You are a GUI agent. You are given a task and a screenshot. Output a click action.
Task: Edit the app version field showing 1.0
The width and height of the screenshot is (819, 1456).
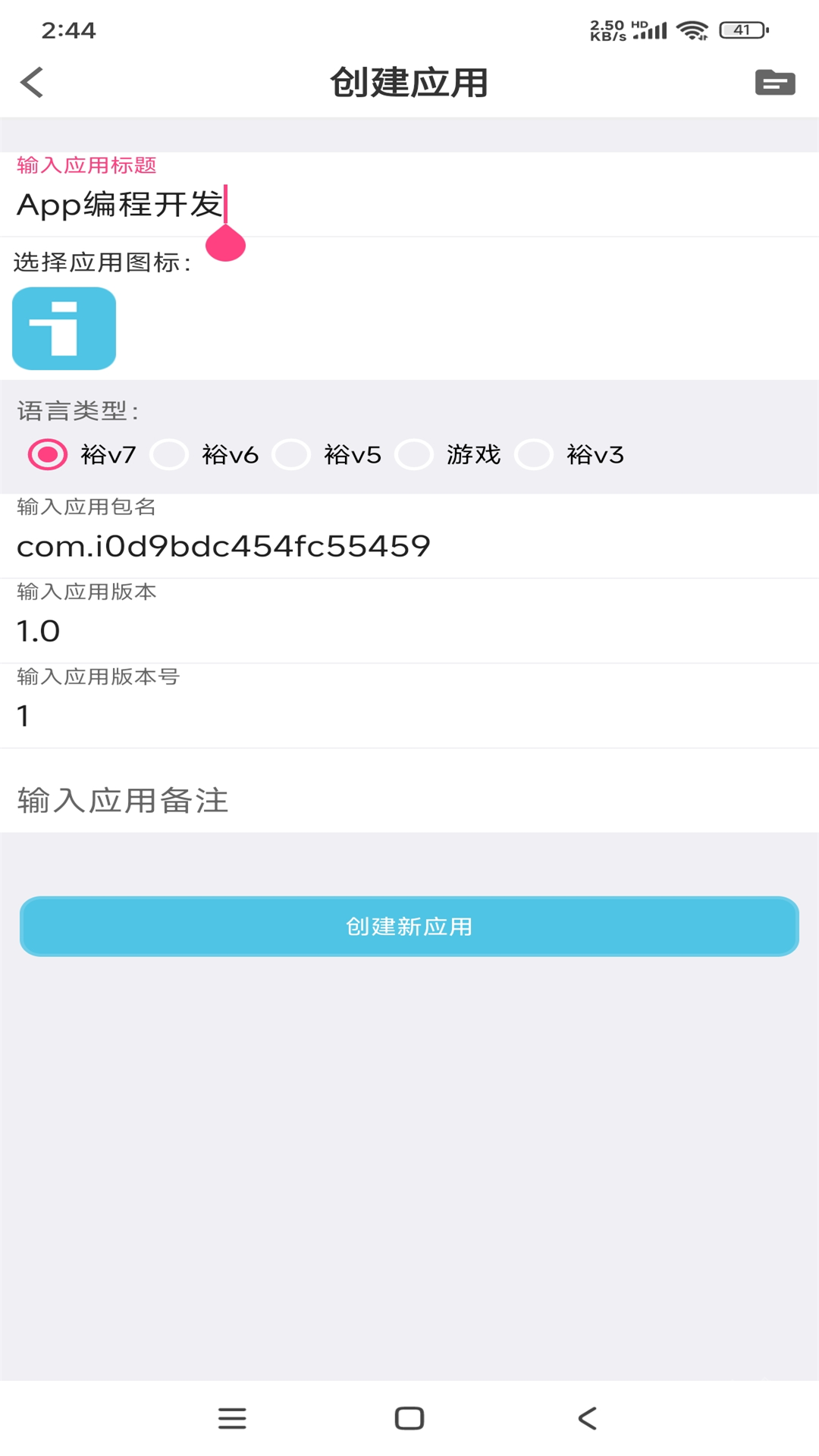click(x=409, y=621)
